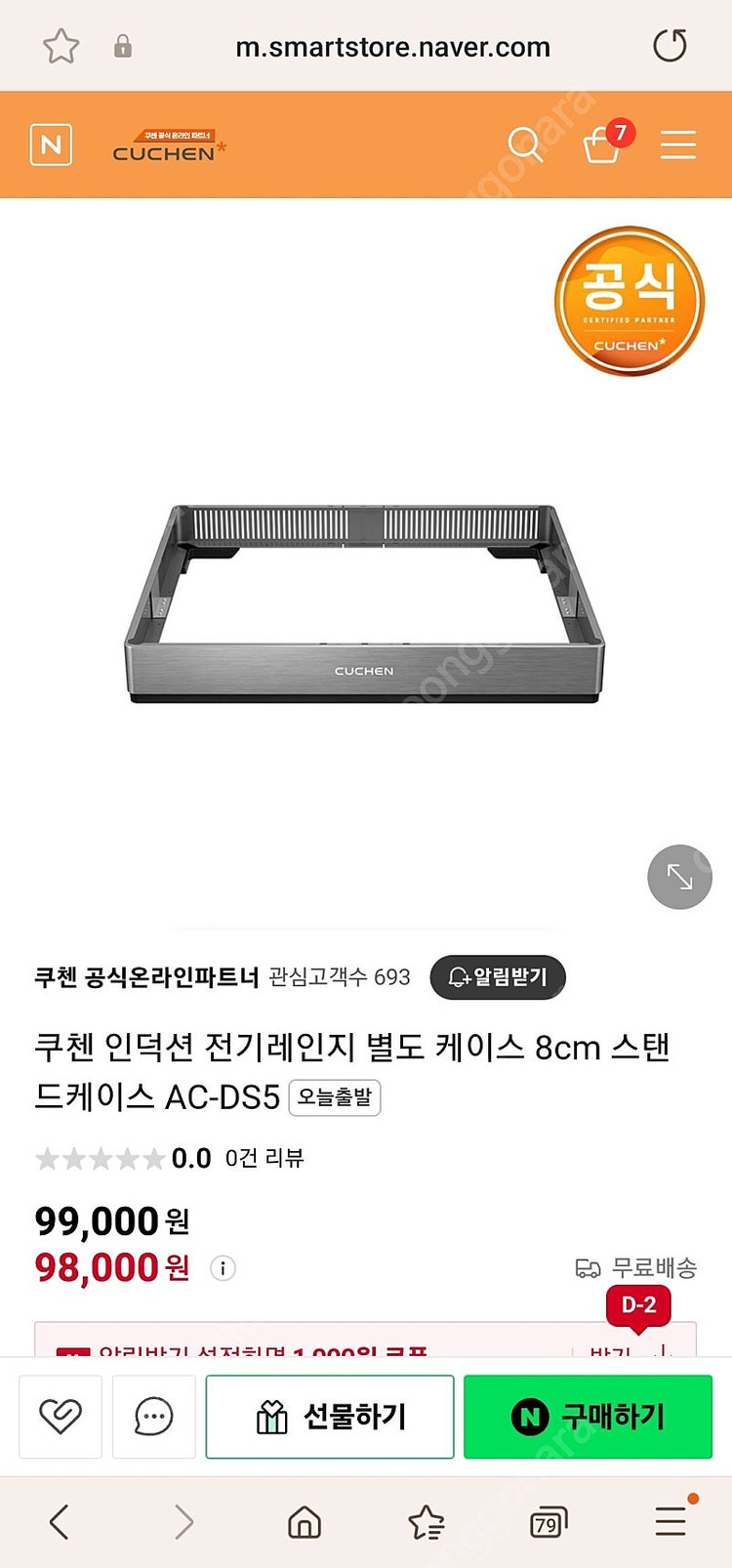Add this product to wishlist
Screen dimensions: 732x1568
[61, 1417]
